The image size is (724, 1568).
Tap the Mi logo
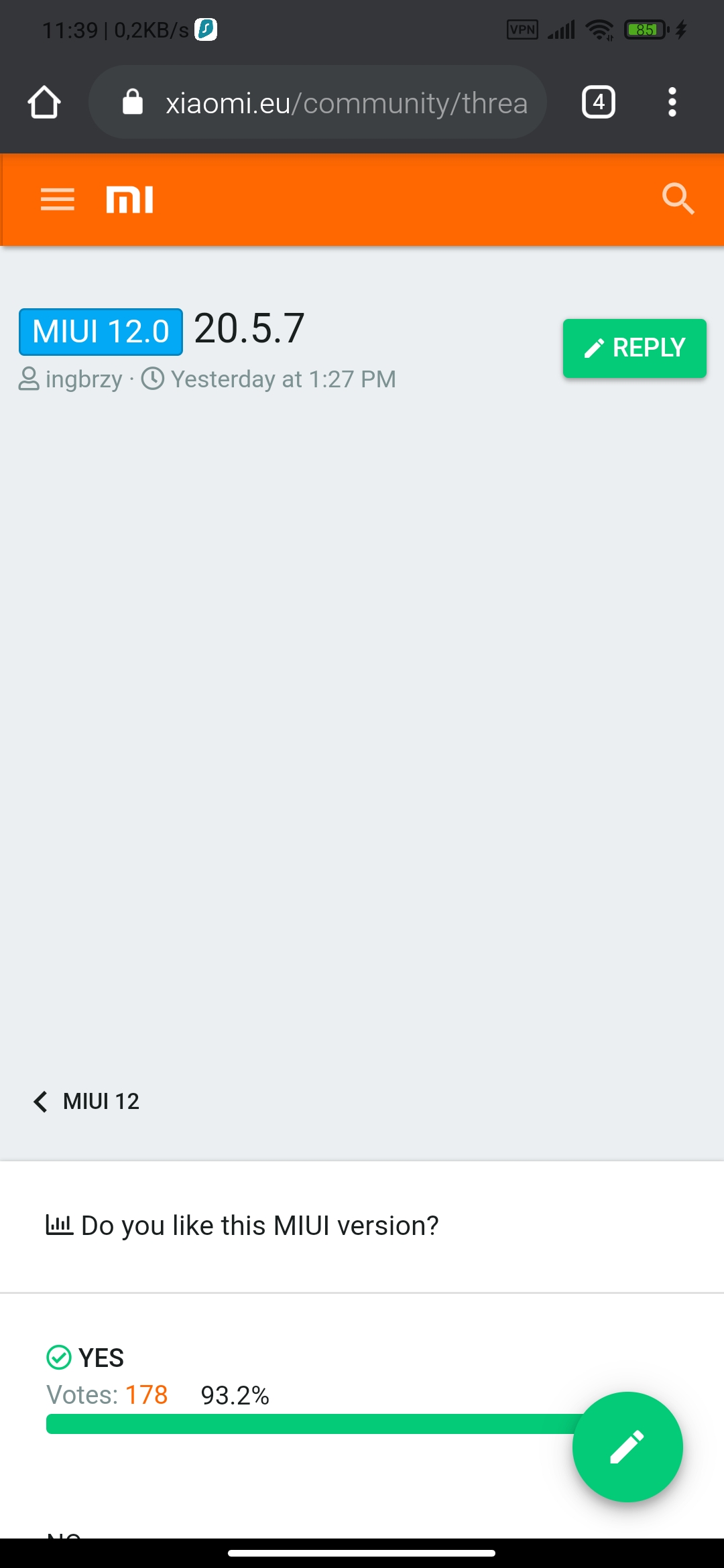[130, 200]
